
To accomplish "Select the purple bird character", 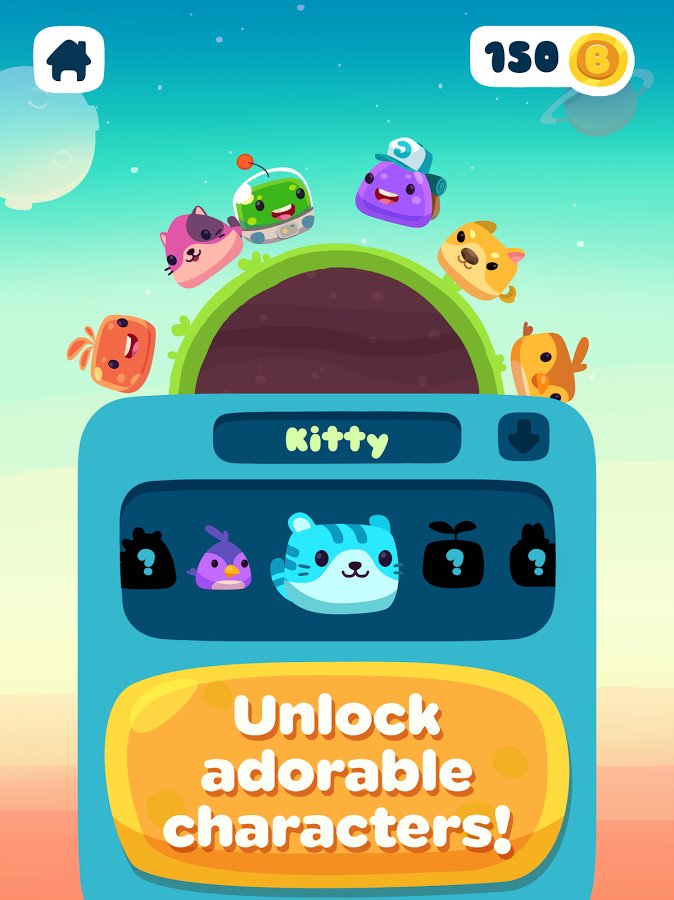I will click(225, 560).
